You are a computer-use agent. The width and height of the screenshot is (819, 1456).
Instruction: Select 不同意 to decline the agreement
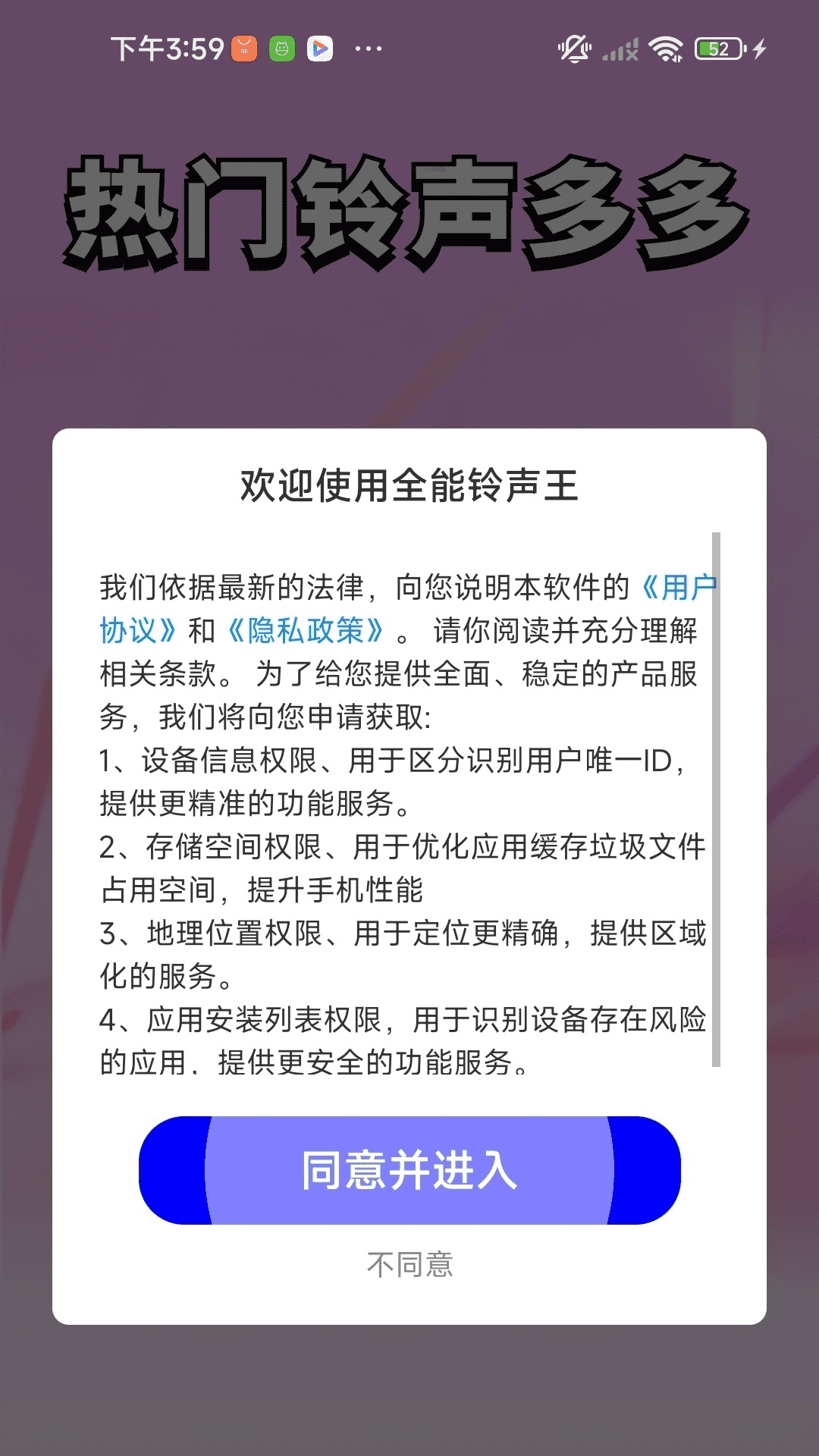409,1263
